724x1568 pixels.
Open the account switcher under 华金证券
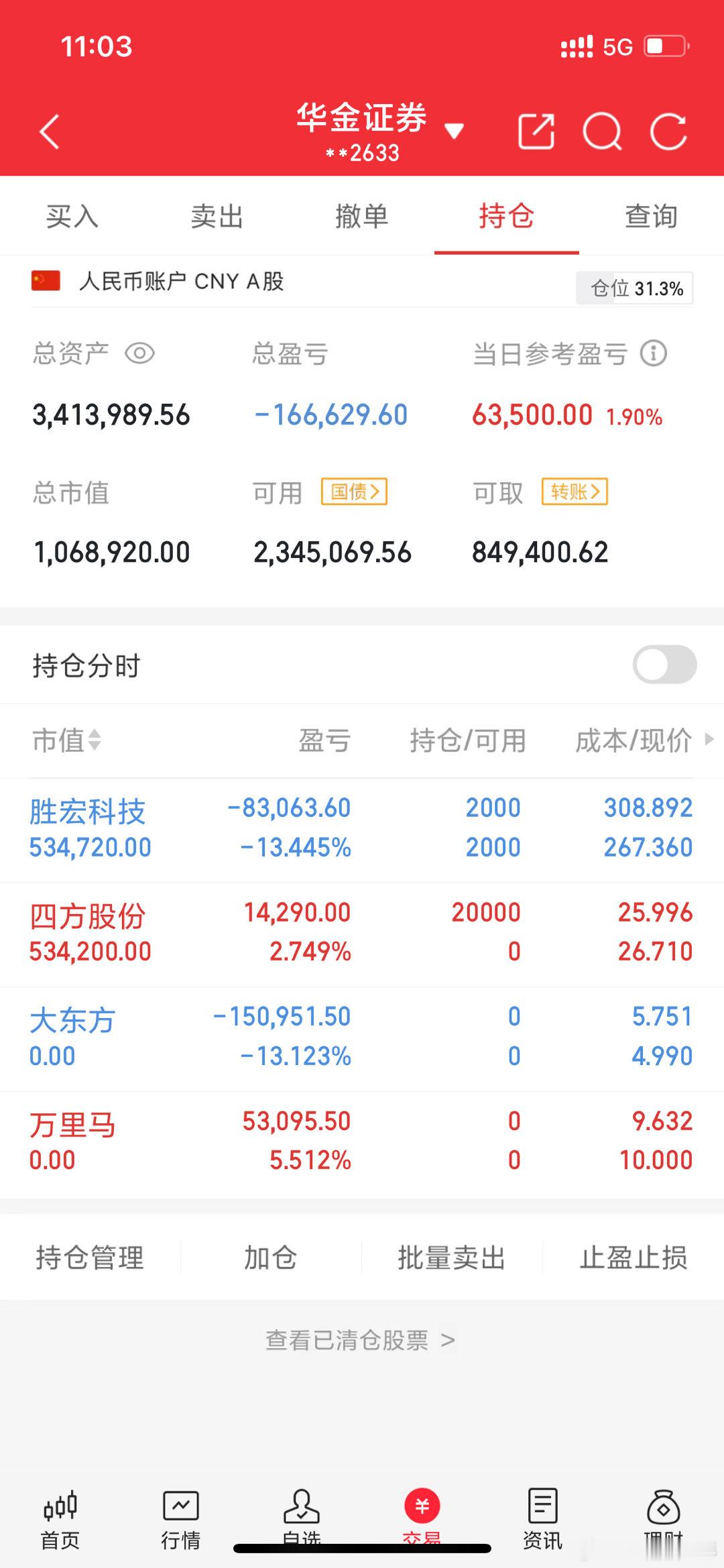coord(454,131)
